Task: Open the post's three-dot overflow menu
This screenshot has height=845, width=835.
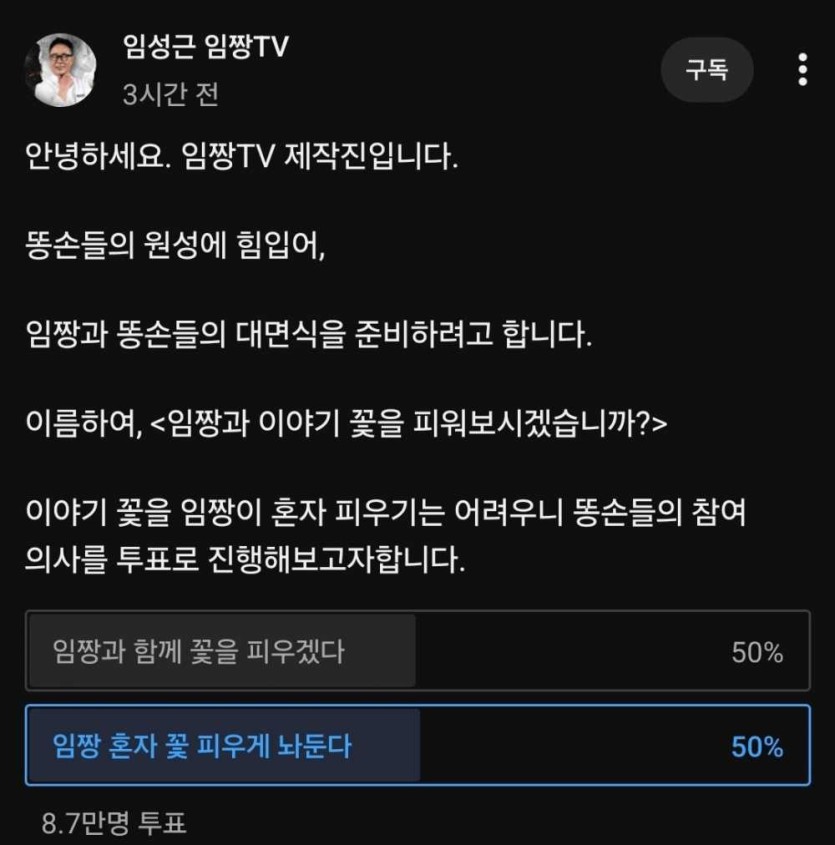Action: point(802,70)
